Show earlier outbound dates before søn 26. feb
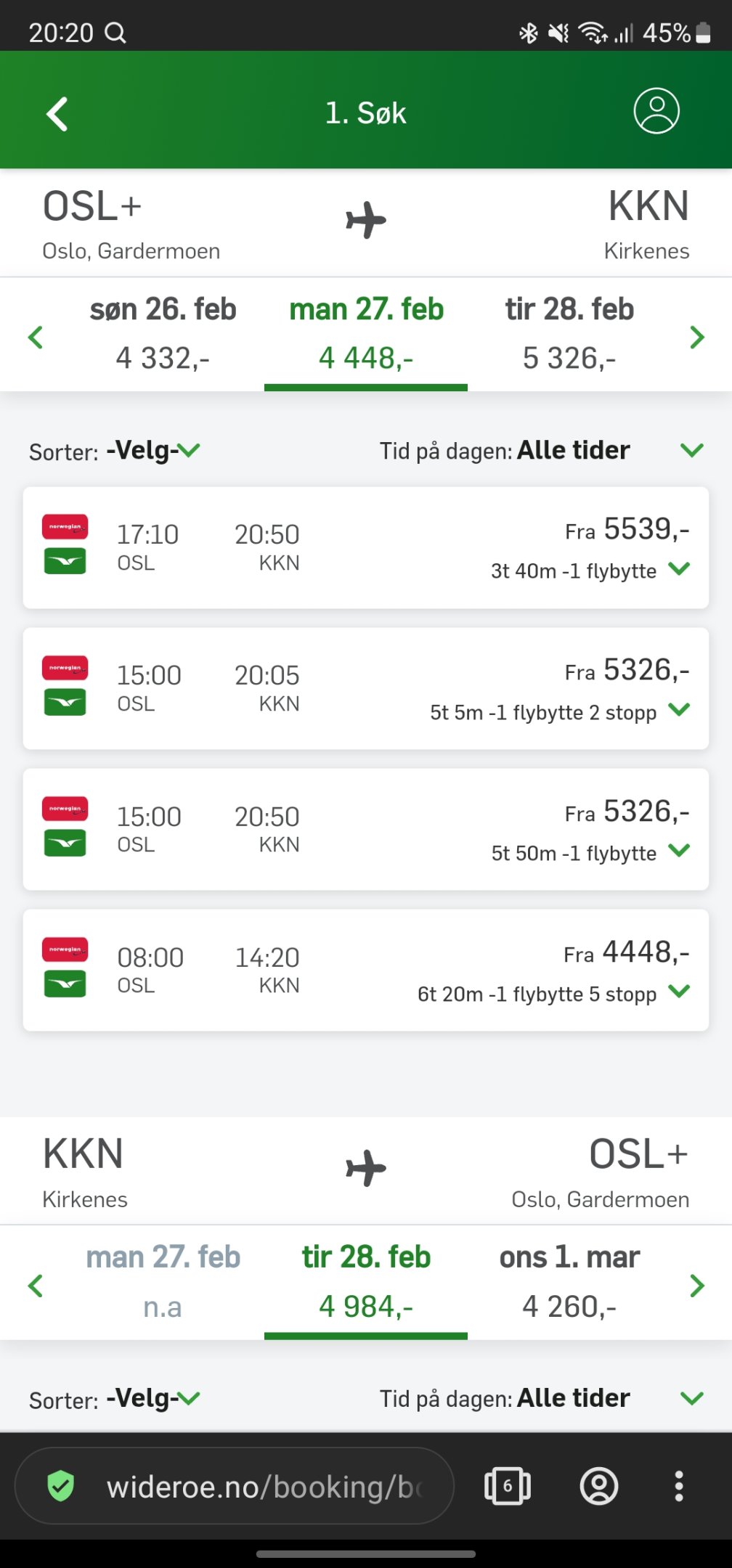This screenshot has height=1568, width=732. coord(36,337)
